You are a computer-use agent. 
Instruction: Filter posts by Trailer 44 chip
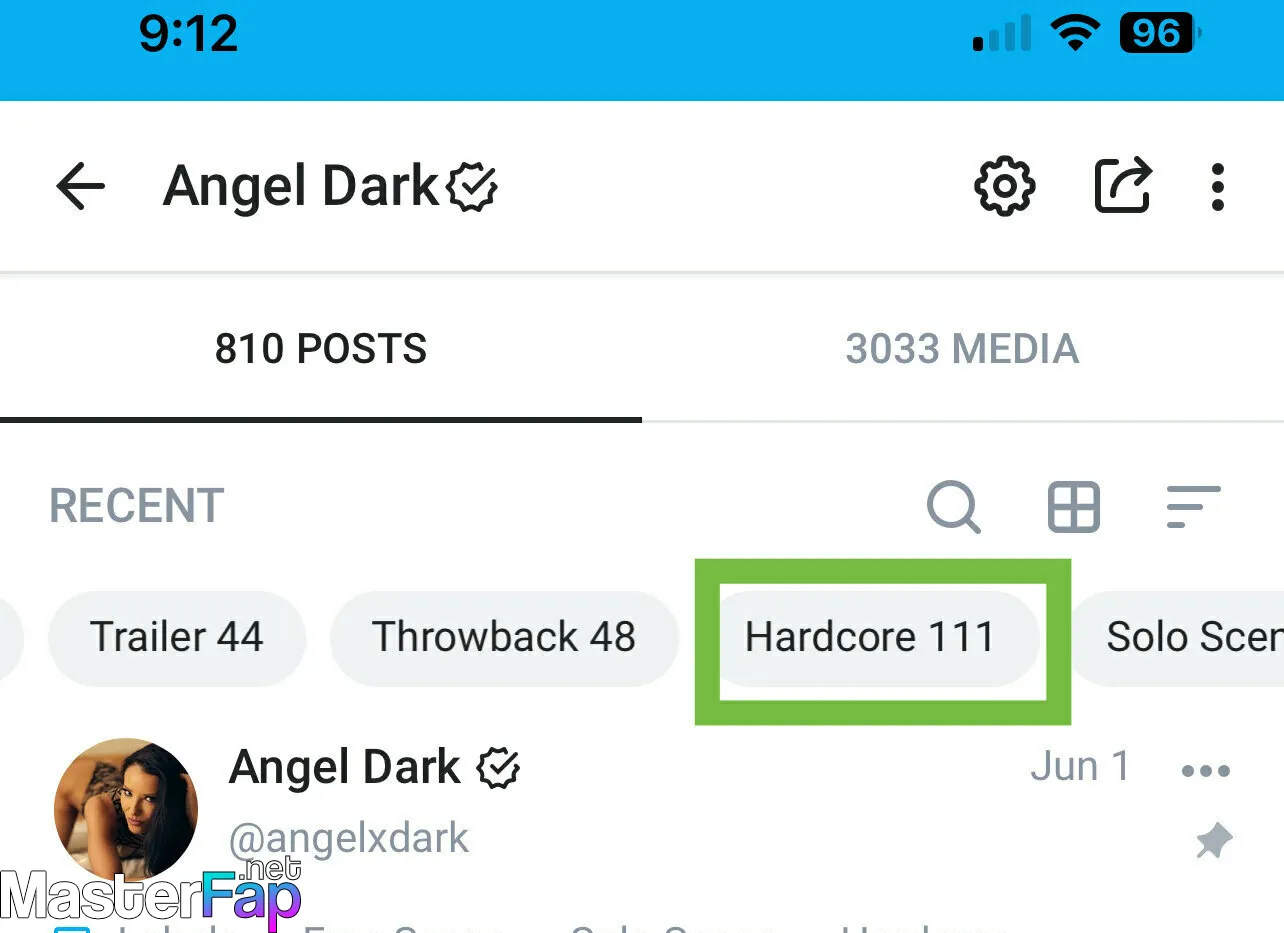(x=176, y=637)
